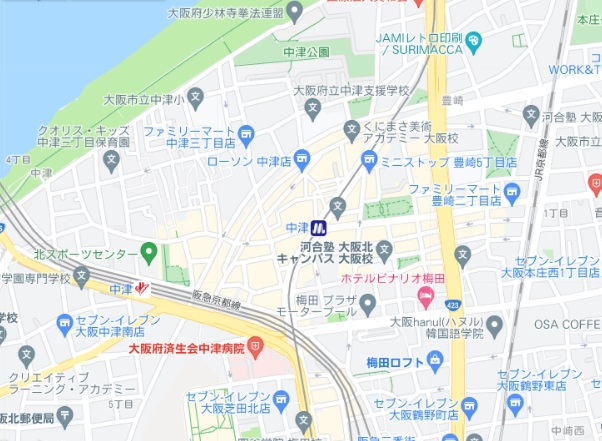
Task: Select 大阪府済生会中津病院 hospital pin
Action: [x=256, y=347]
